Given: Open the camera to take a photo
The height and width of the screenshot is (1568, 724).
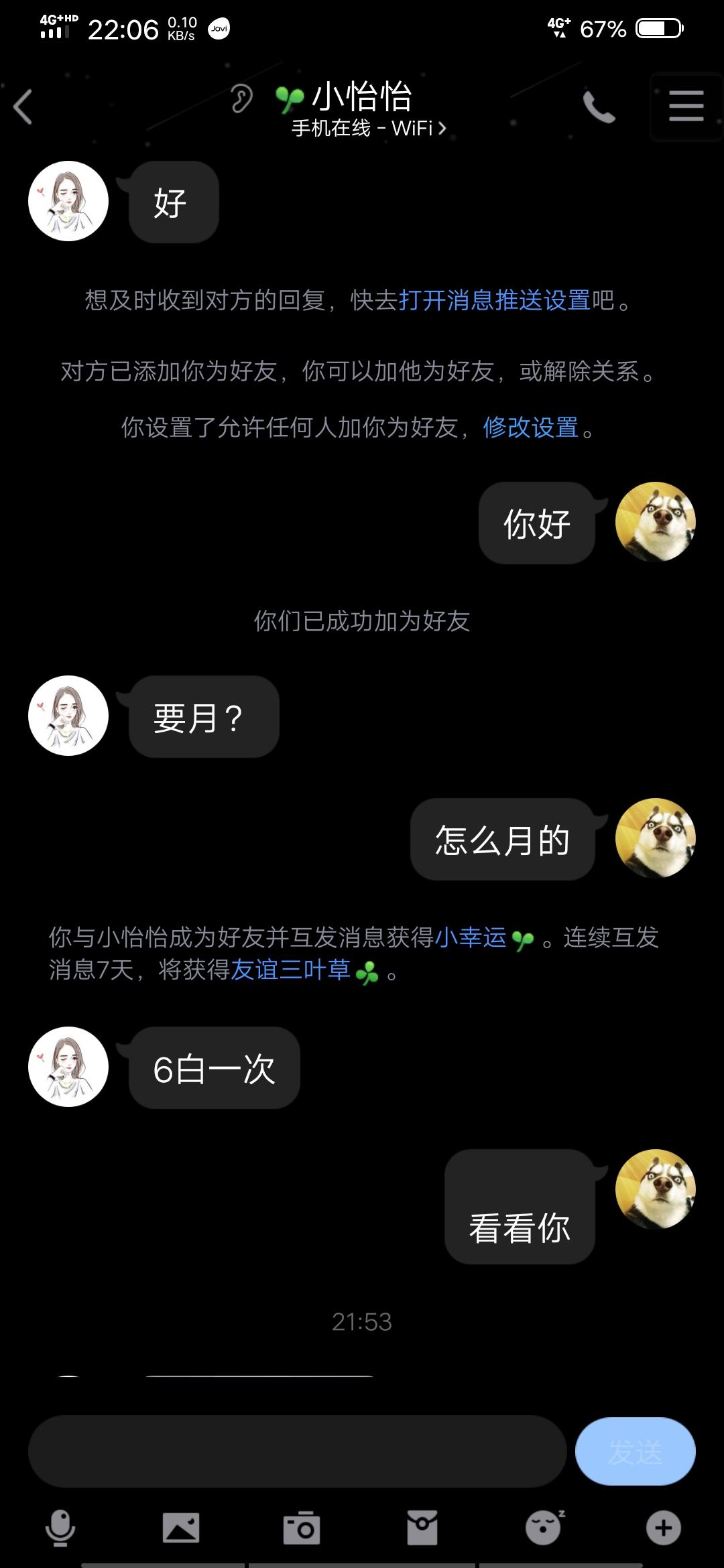Looking at the screenshot, I should tap(302, 1528).
